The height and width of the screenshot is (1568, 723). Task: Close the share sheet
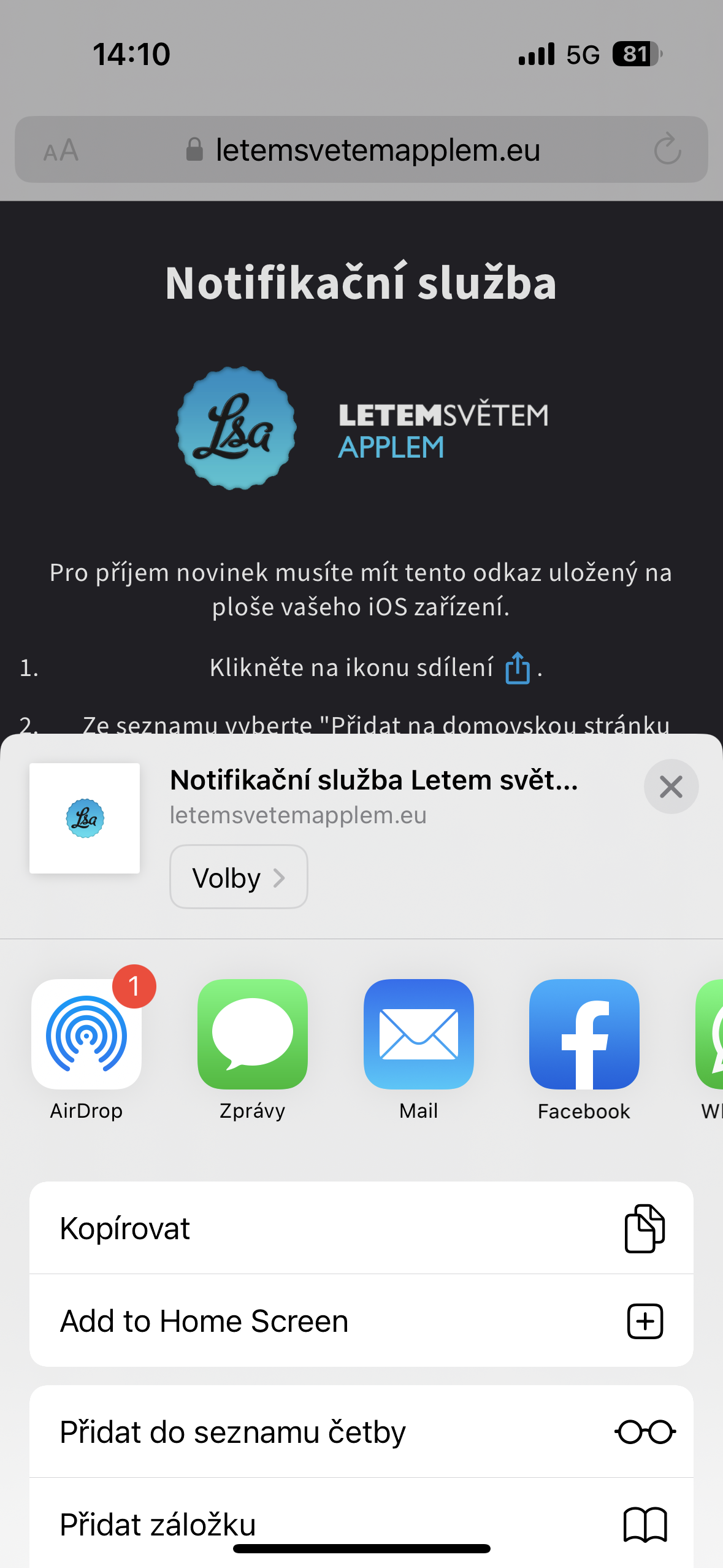(x=671, y=786)
